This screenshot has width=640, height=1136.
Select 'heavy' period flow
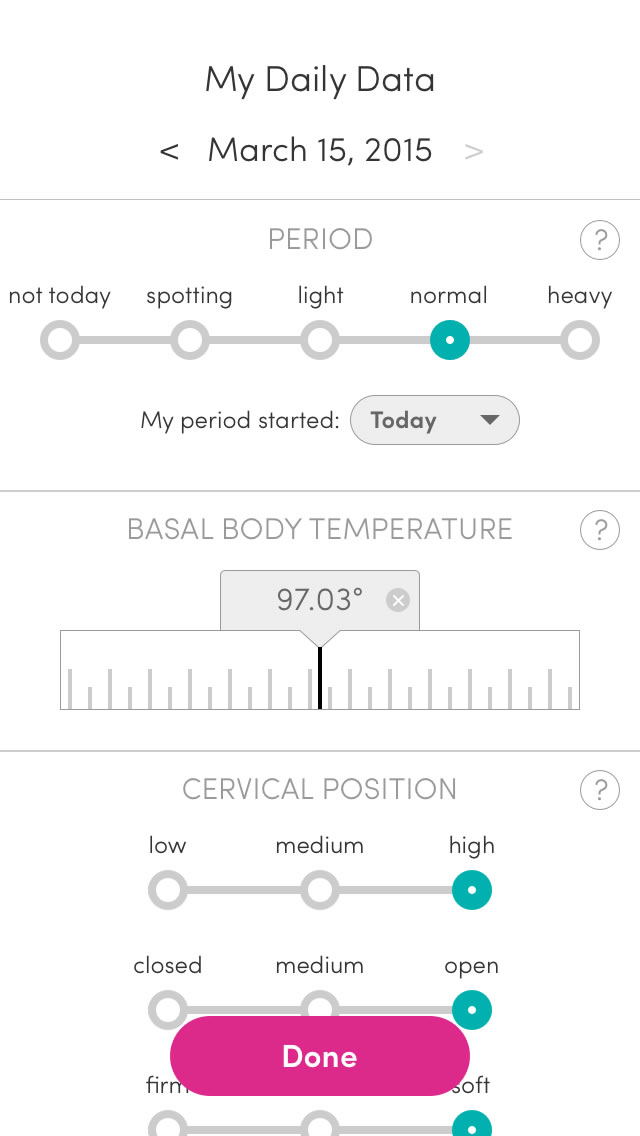(x=580, y=341)
